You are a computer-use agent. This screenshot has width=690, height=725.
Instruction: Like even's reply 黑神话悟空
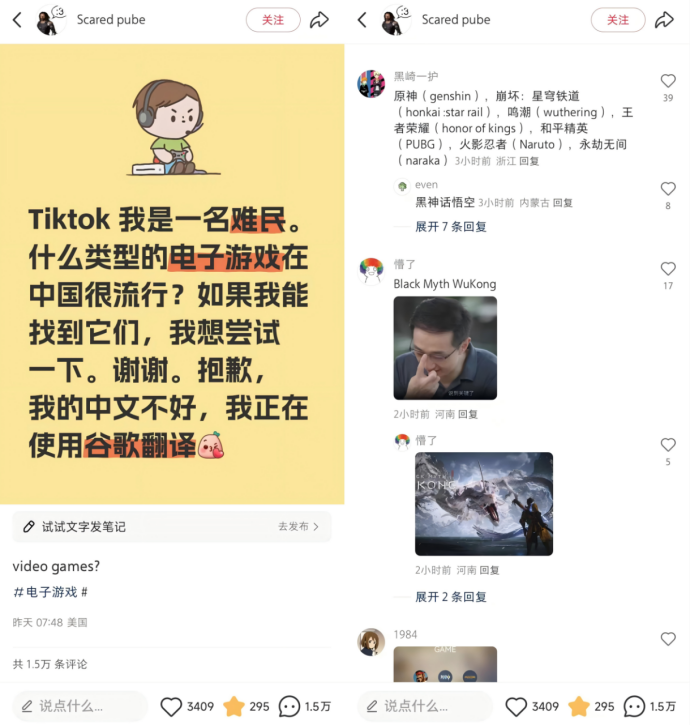tap(668, 189)
